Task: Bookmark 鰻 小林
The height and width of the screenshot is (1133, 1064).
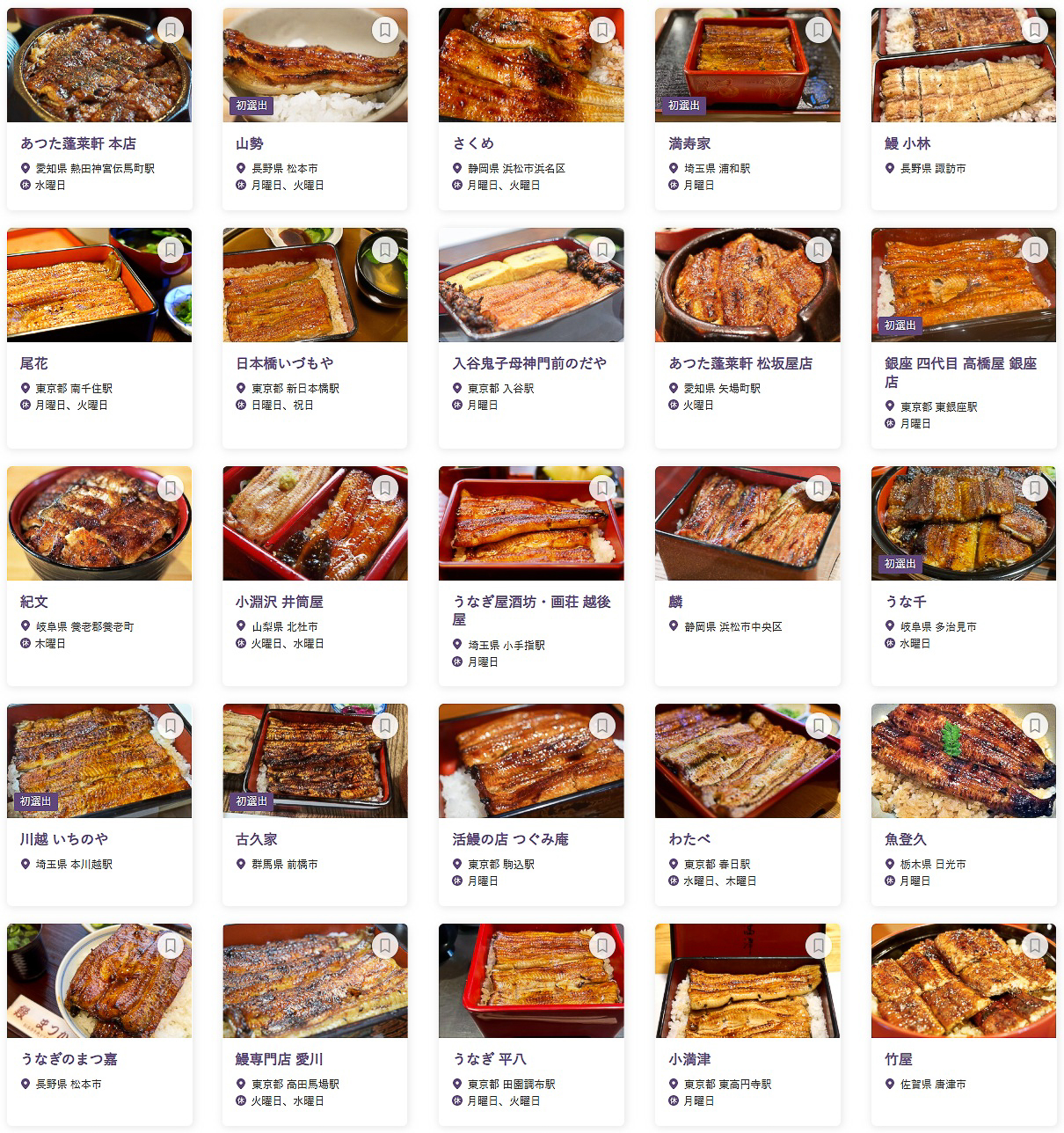Action: pos(1035,30)
